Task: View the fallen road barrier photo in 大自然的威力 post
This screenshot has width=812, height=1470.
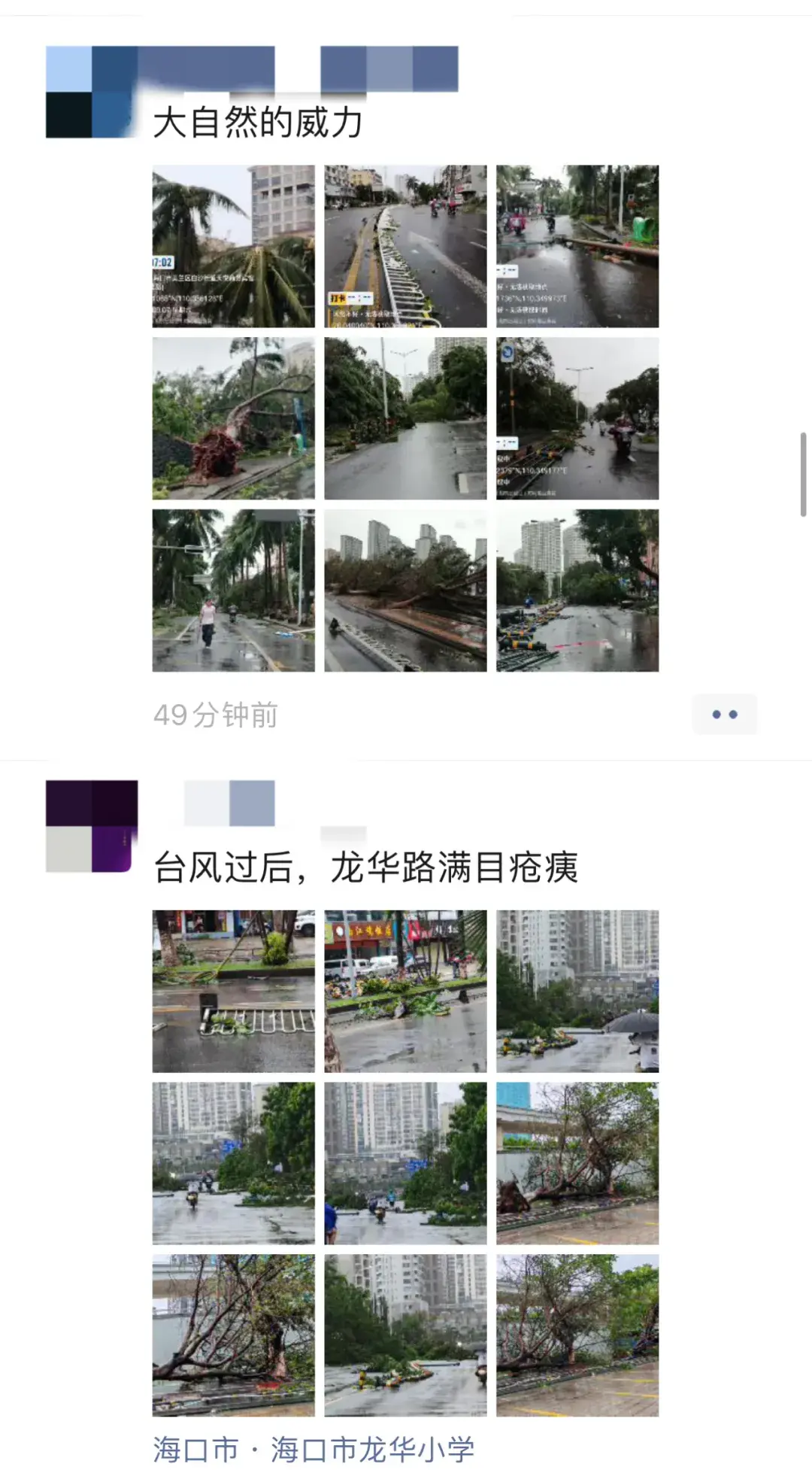Action: (x=405, y=246)
